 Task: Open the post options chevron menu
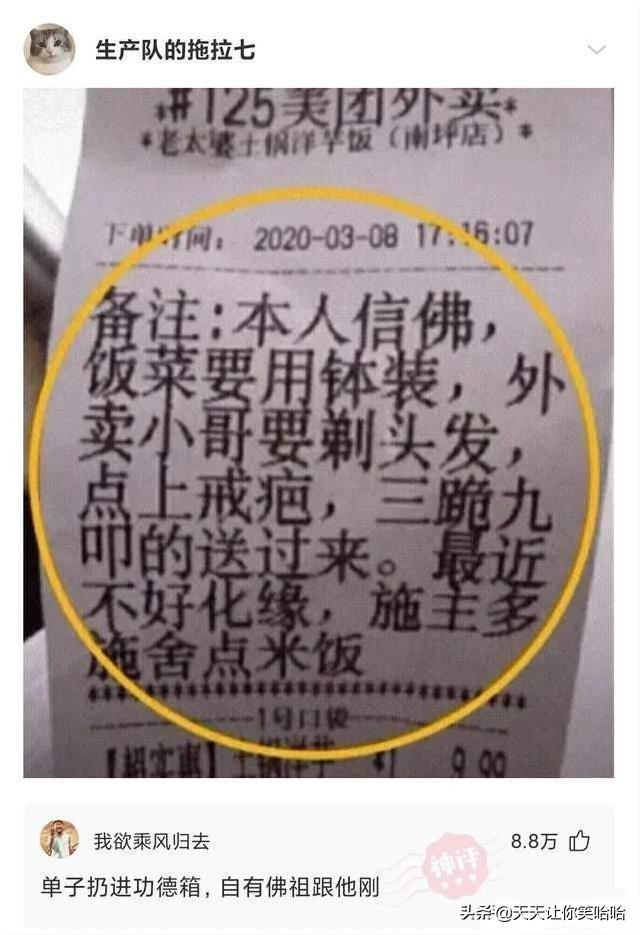click(x=597, y=50)
